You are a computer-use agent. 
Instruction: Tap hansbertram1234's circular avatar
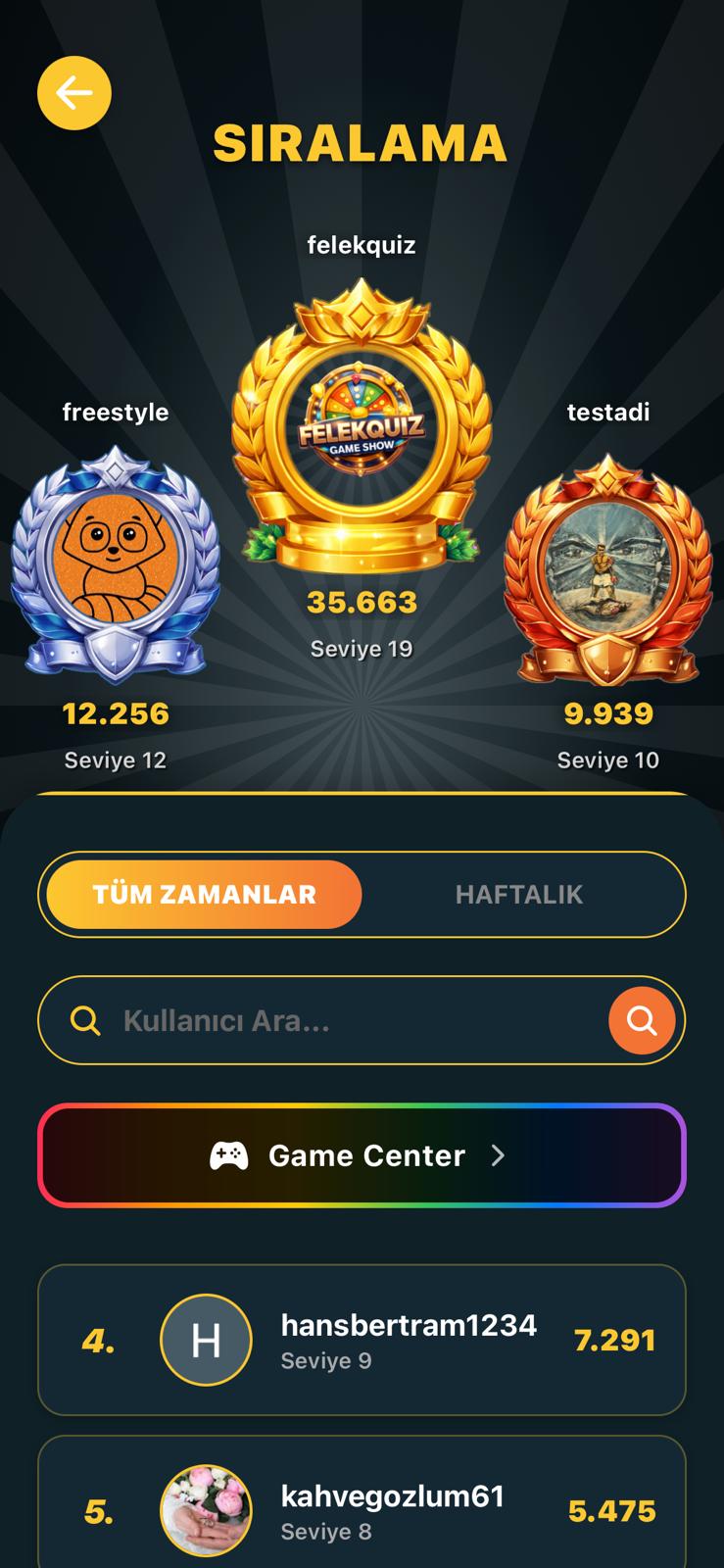(206, 1340)
